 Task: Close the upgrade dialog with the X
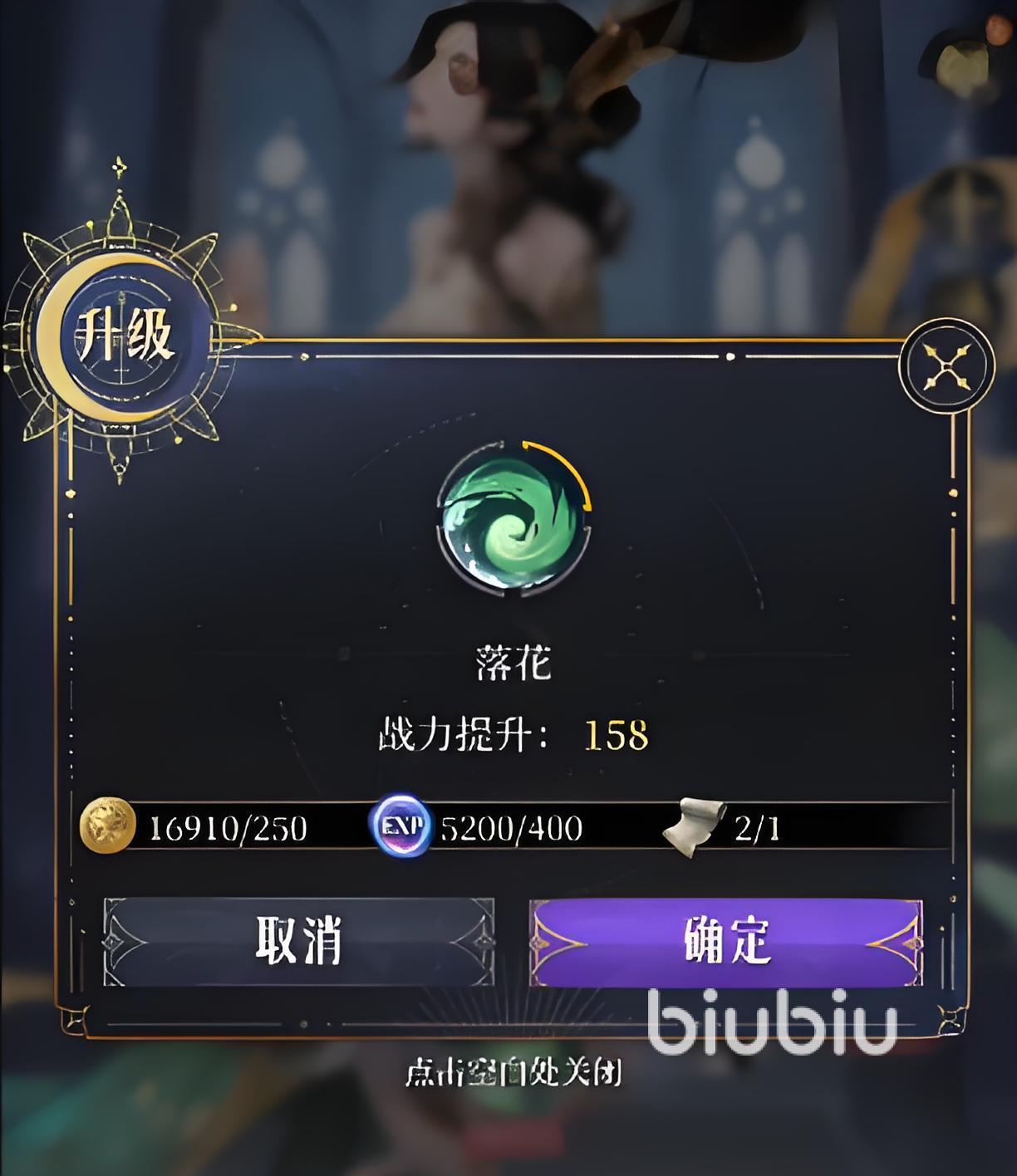[947, 366]
